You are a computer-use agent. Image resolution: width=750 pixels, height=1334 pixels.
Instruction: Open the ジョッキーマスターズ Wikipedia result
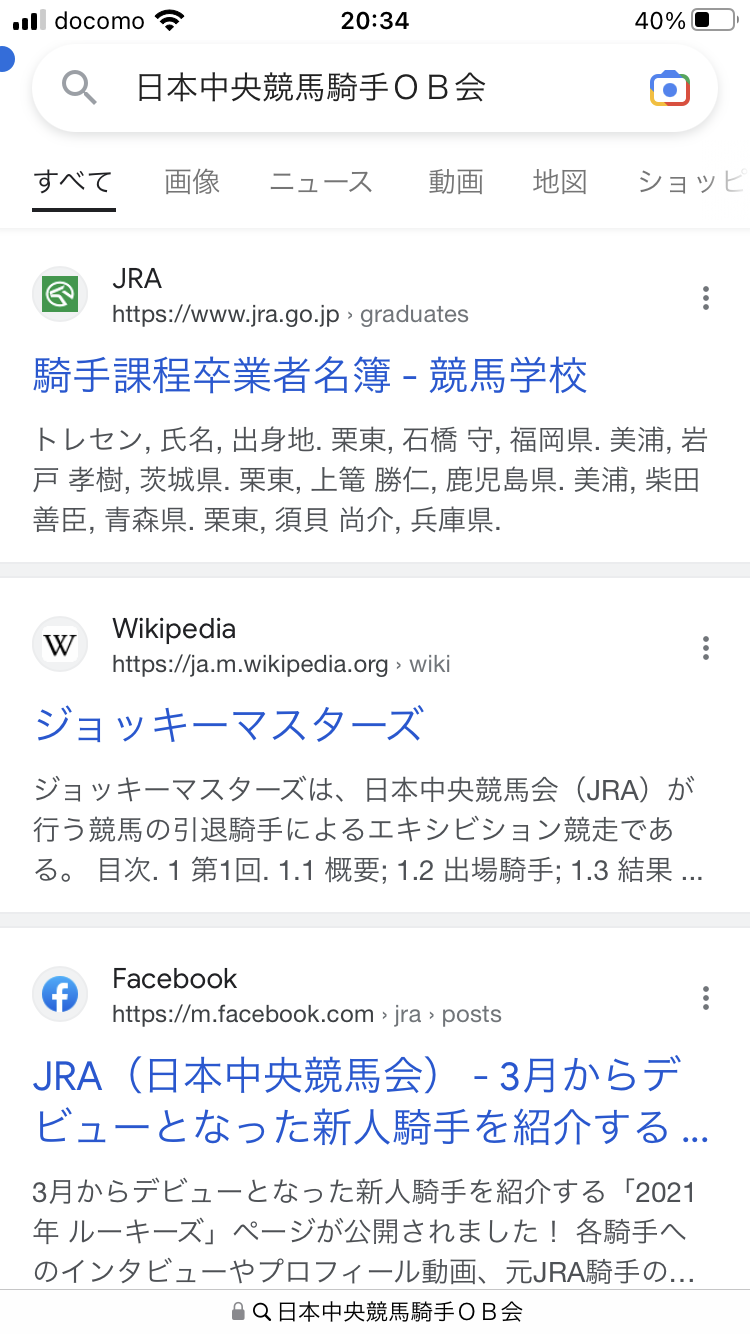point(228,725)
